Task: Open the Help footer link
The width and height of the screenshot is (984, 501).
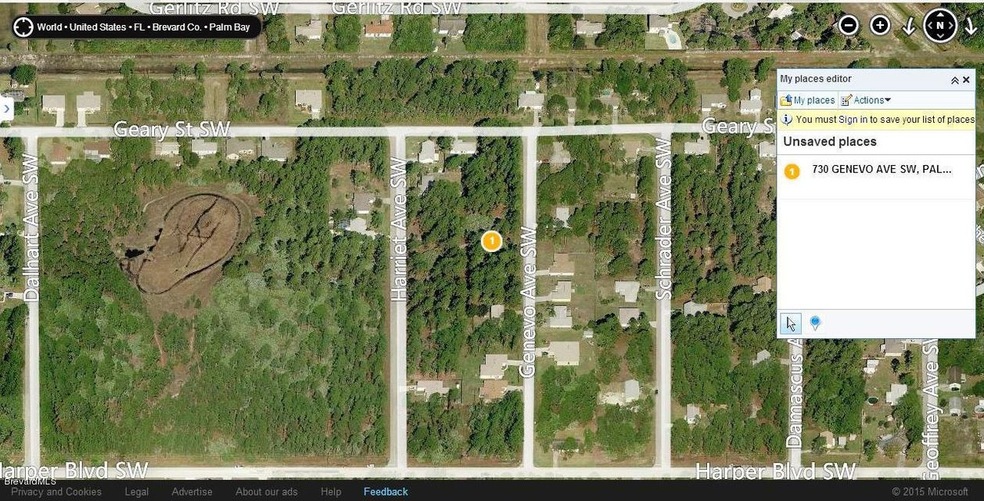Action: pos(331,492)
